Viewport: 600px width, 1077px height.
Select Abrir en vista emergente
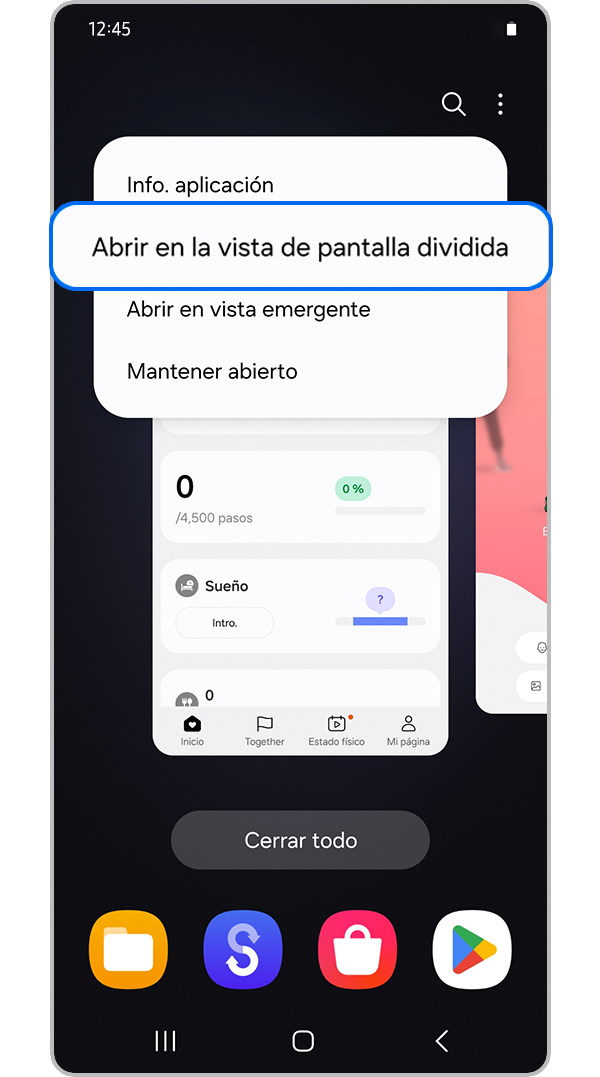coord(248,310)
